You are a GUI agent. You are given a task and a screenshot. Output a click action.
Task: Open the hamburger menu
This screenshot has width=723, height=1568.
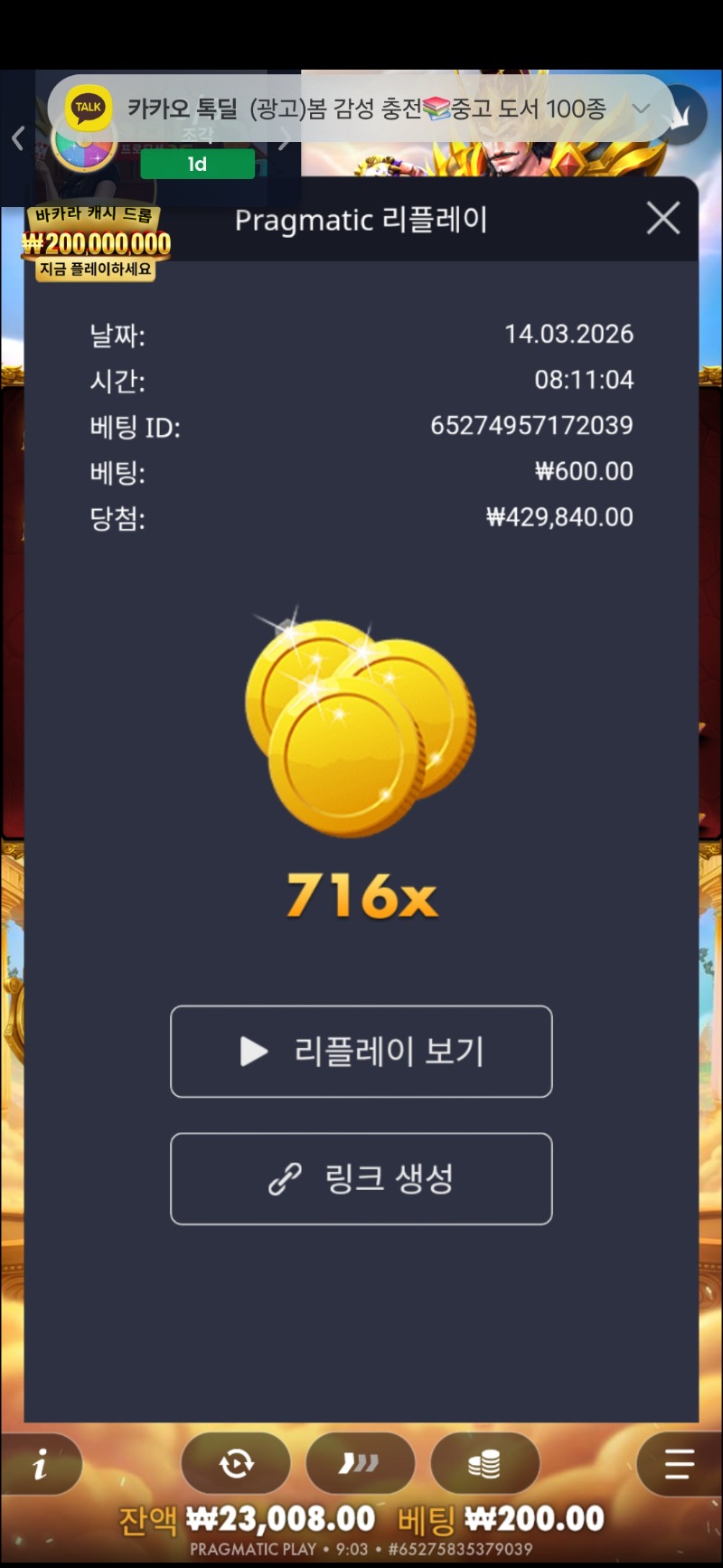(x=678, y=1463)
